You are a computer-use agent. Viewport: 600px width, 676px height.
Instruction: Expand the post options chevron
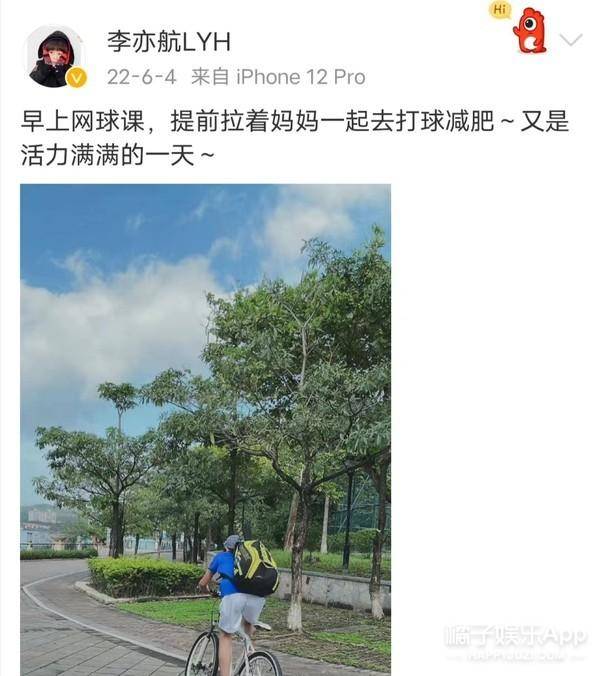pos(570,41)
